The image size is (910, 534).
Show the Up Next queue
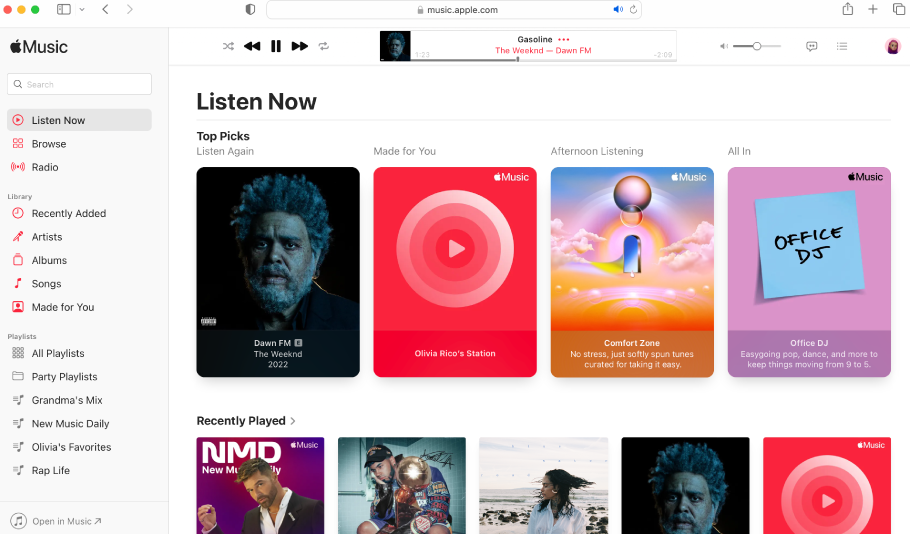pyautogui.click(x=842, y=46)
